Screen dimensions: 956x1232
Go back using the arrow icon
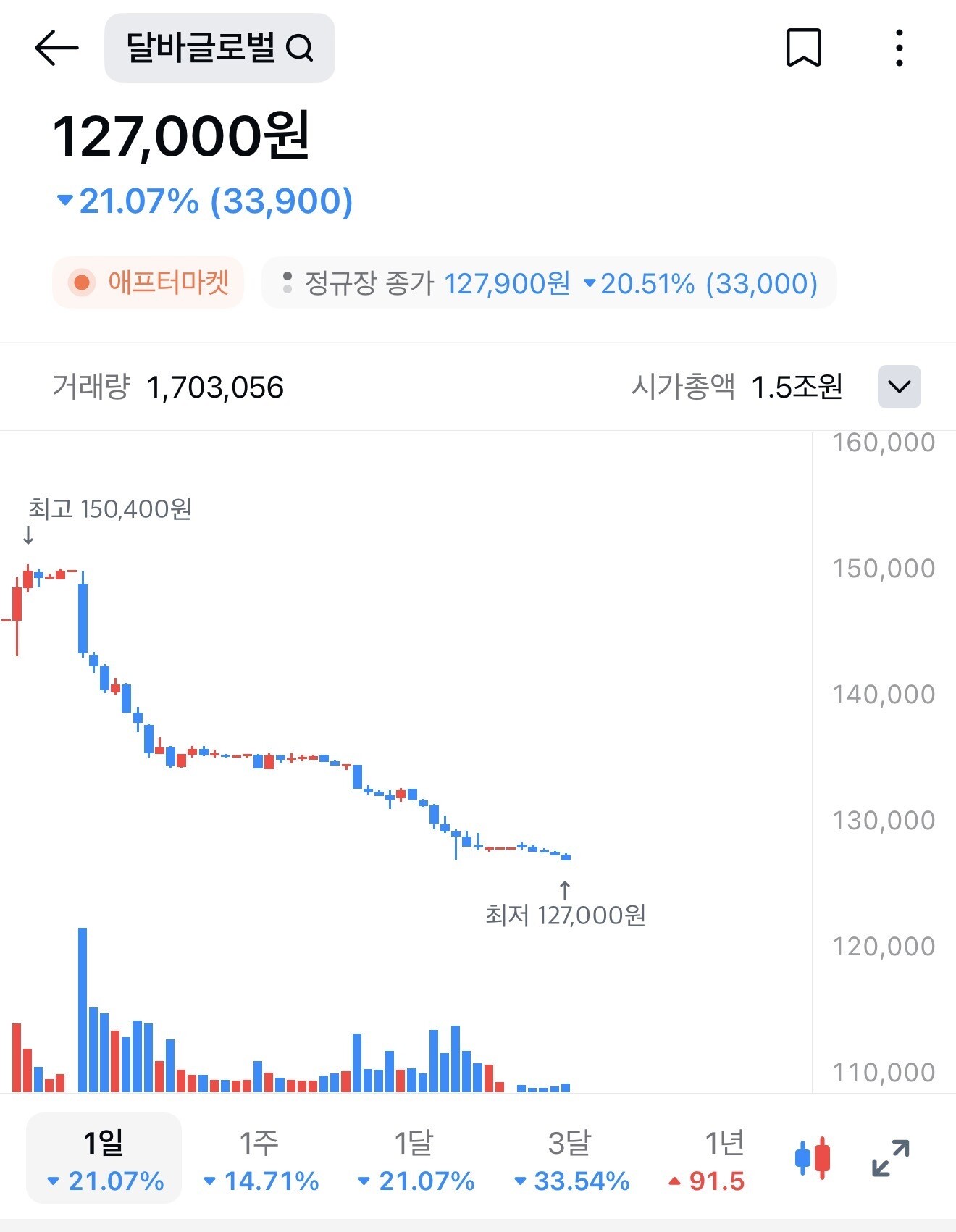pyautogui.click(x=56, y=48)
